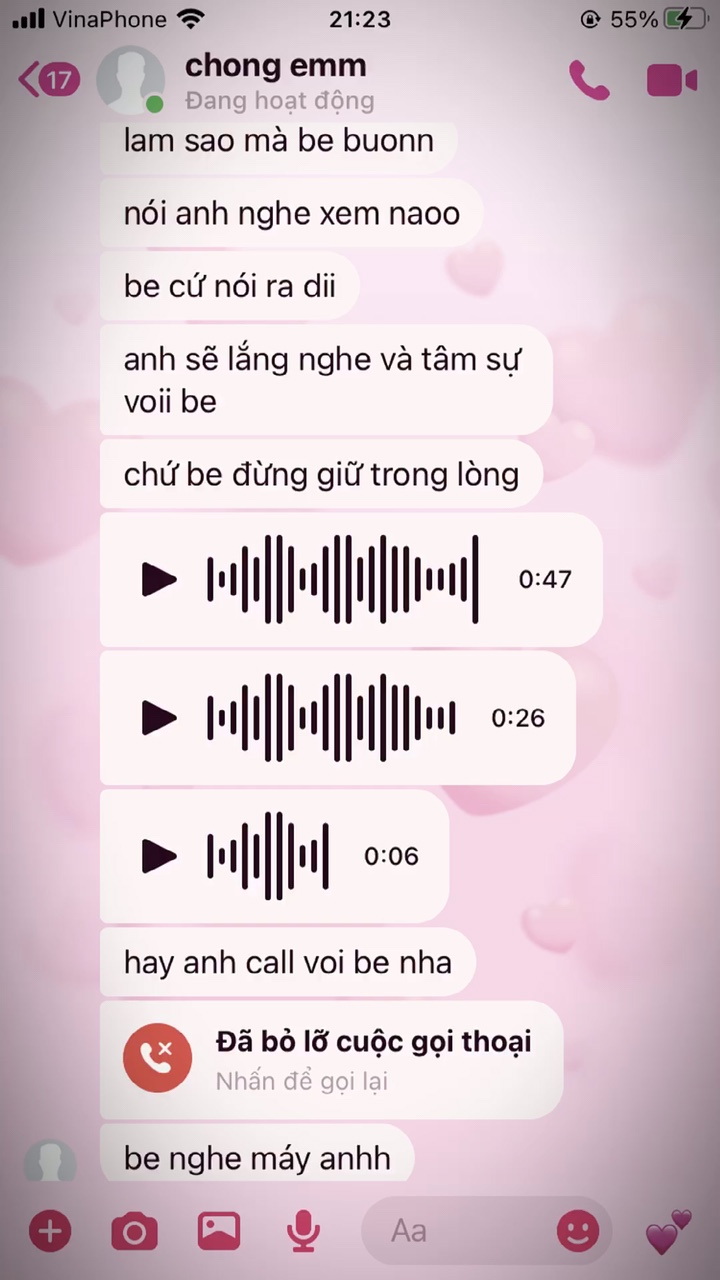Open the photo gallery picker
This screenshot has width=720, height=1280.
tap(219, 1231)
